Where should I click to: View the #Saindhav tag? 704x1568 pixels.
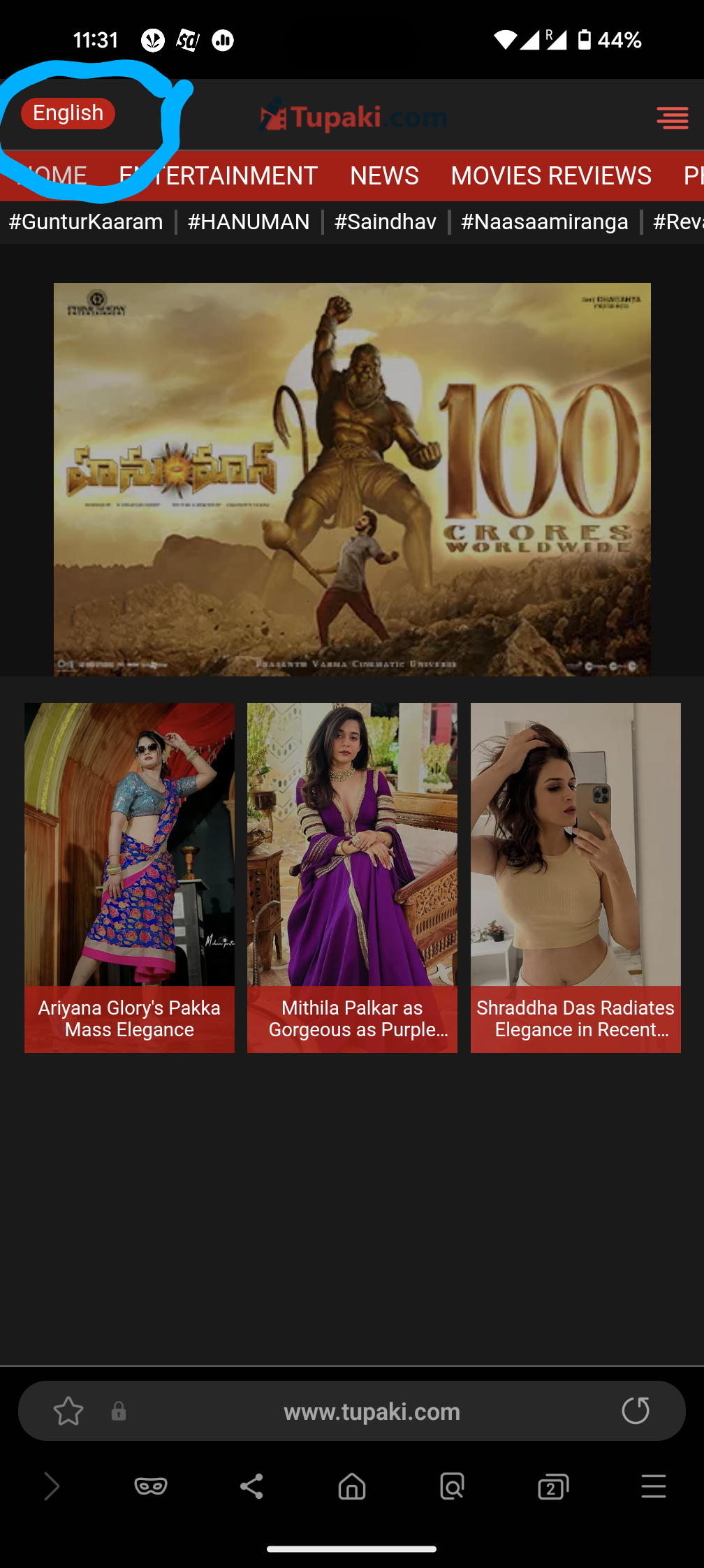(385, 222)
